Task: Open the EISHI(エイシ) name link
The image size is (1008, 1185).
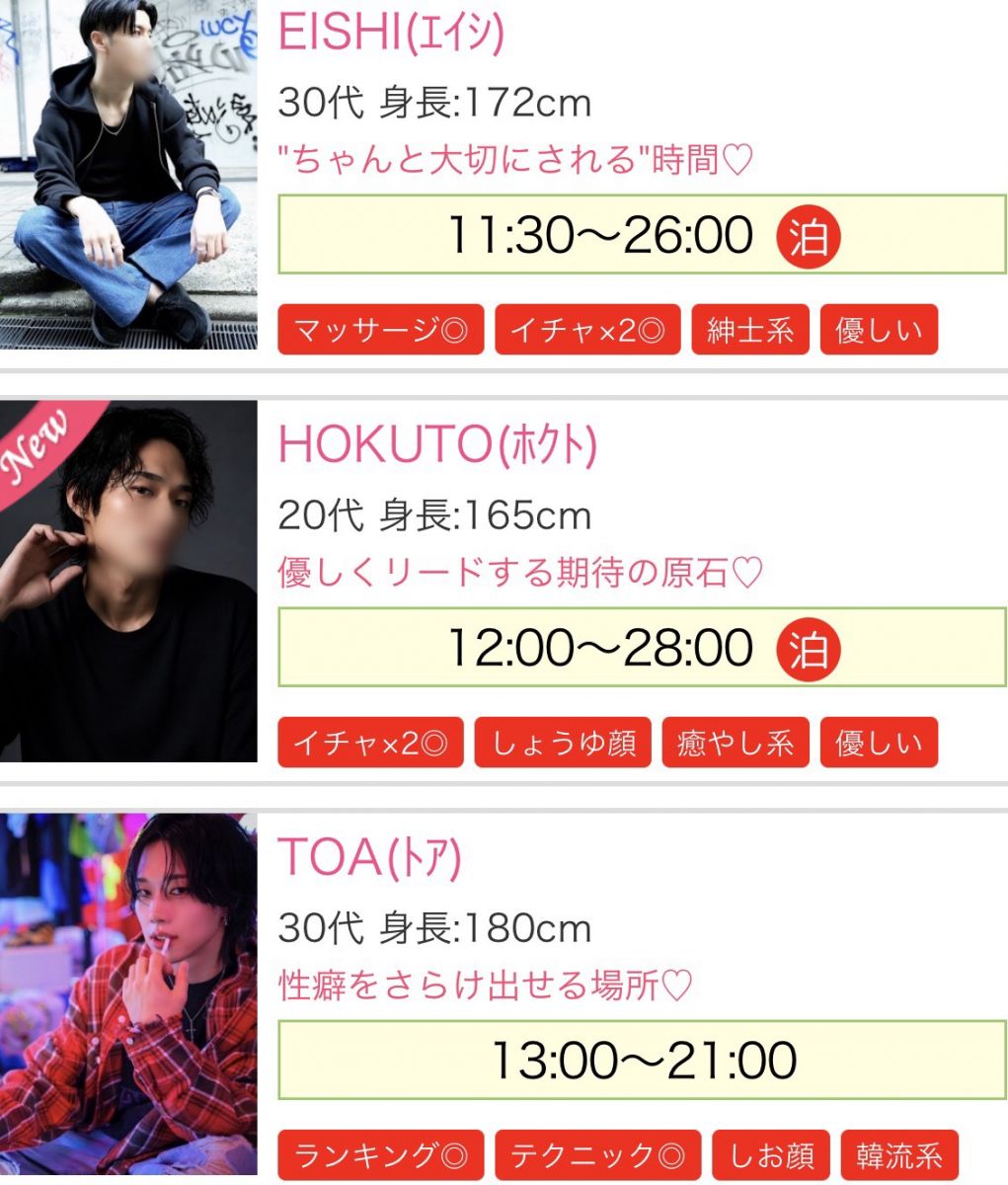Action: pos(391,33)
